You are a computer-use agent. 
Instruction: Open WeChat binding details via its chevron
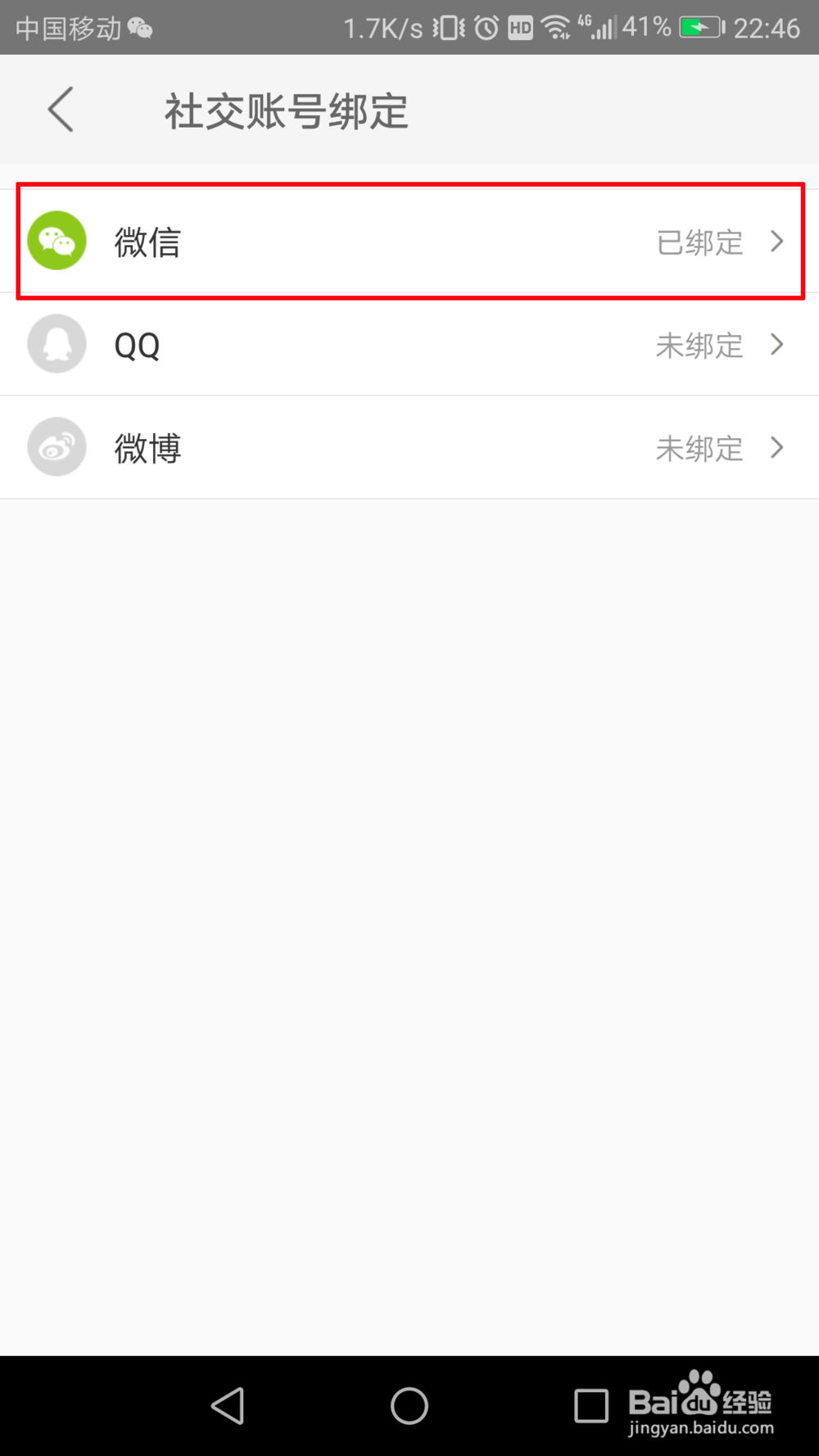coord(776,242)
